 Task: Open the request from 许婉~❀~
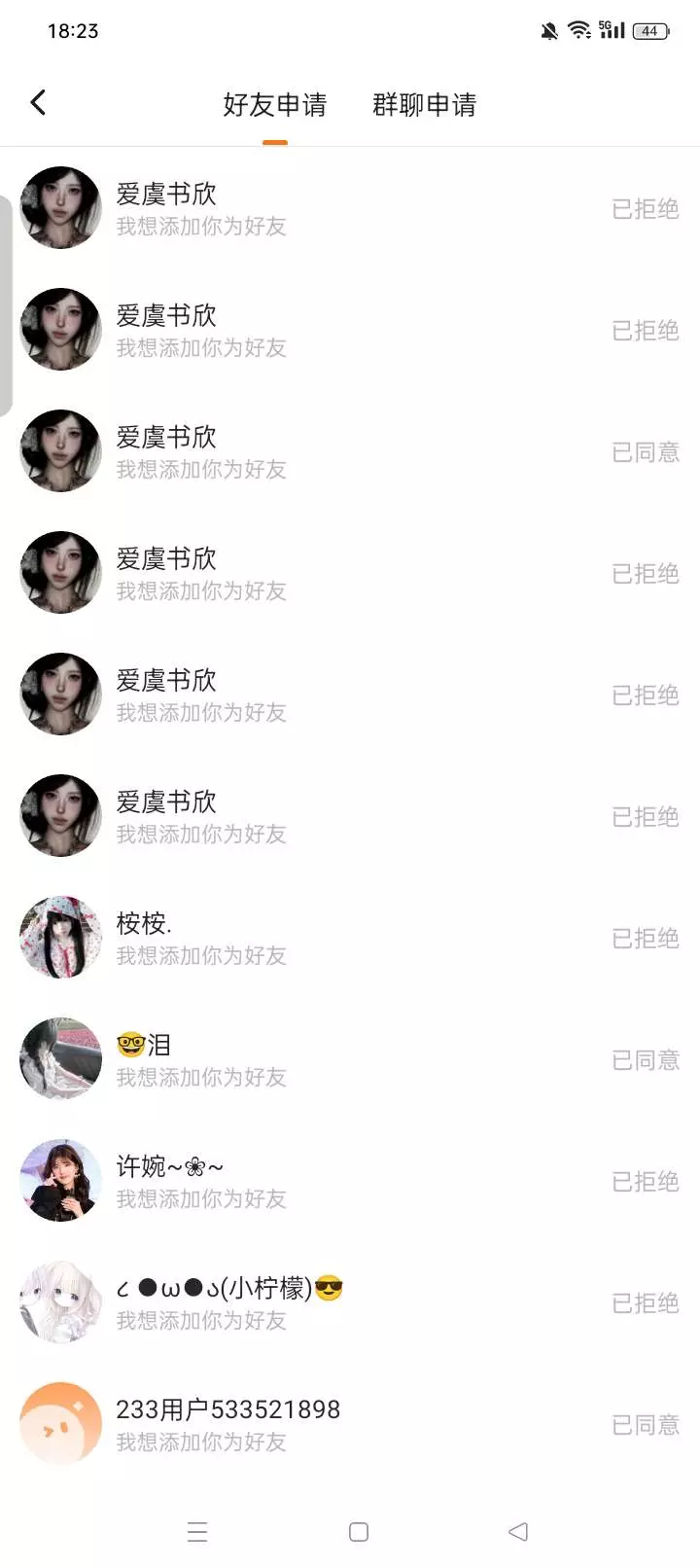pyautogui.click(x=292, y=1181)
